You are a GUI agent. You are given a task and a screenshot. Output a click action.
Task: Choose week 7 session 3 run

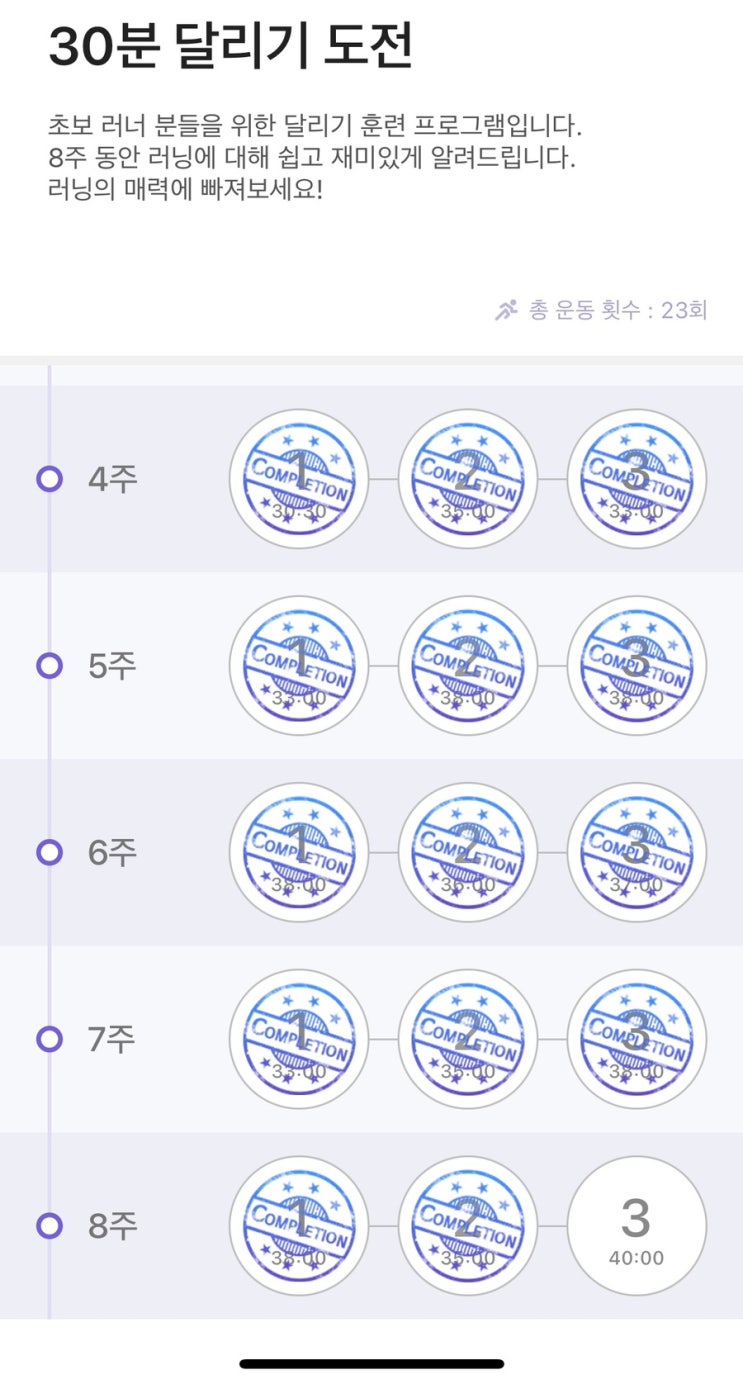[x=637, y=1039]
